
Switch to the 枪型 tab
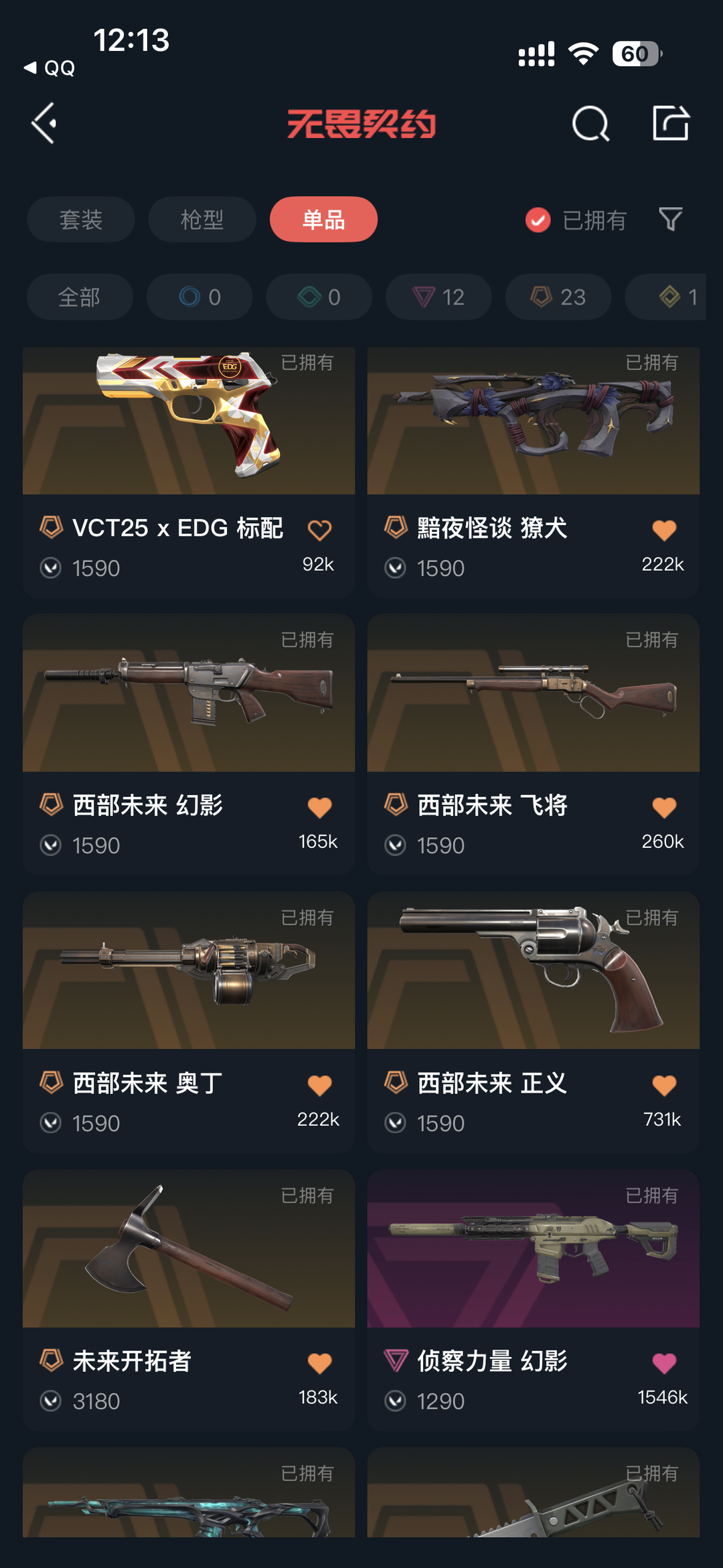coord(202,219)
